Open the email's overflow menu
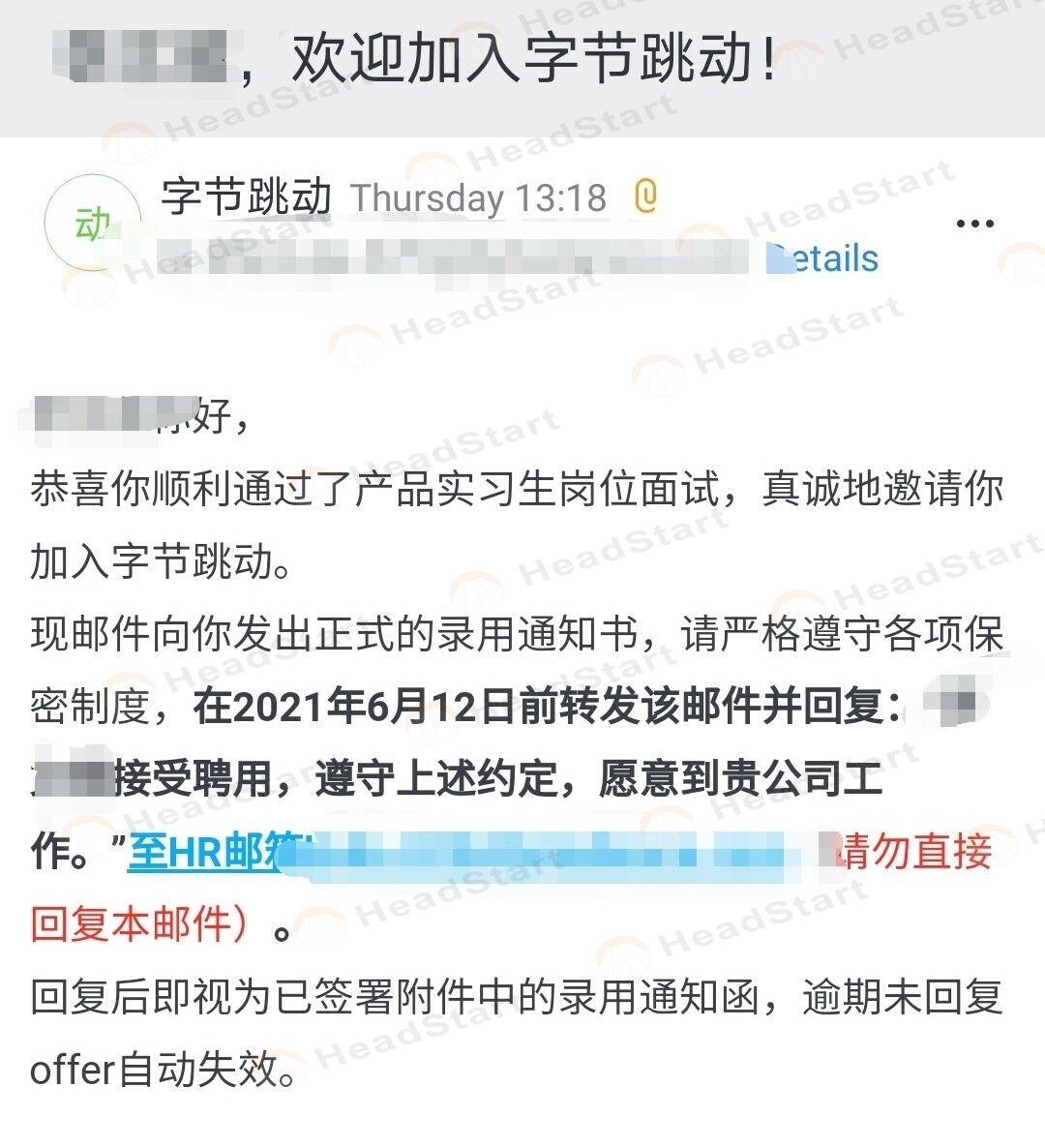Image resolution: width=1045 pixels, height=1148 pixels. tap(974, 224)
